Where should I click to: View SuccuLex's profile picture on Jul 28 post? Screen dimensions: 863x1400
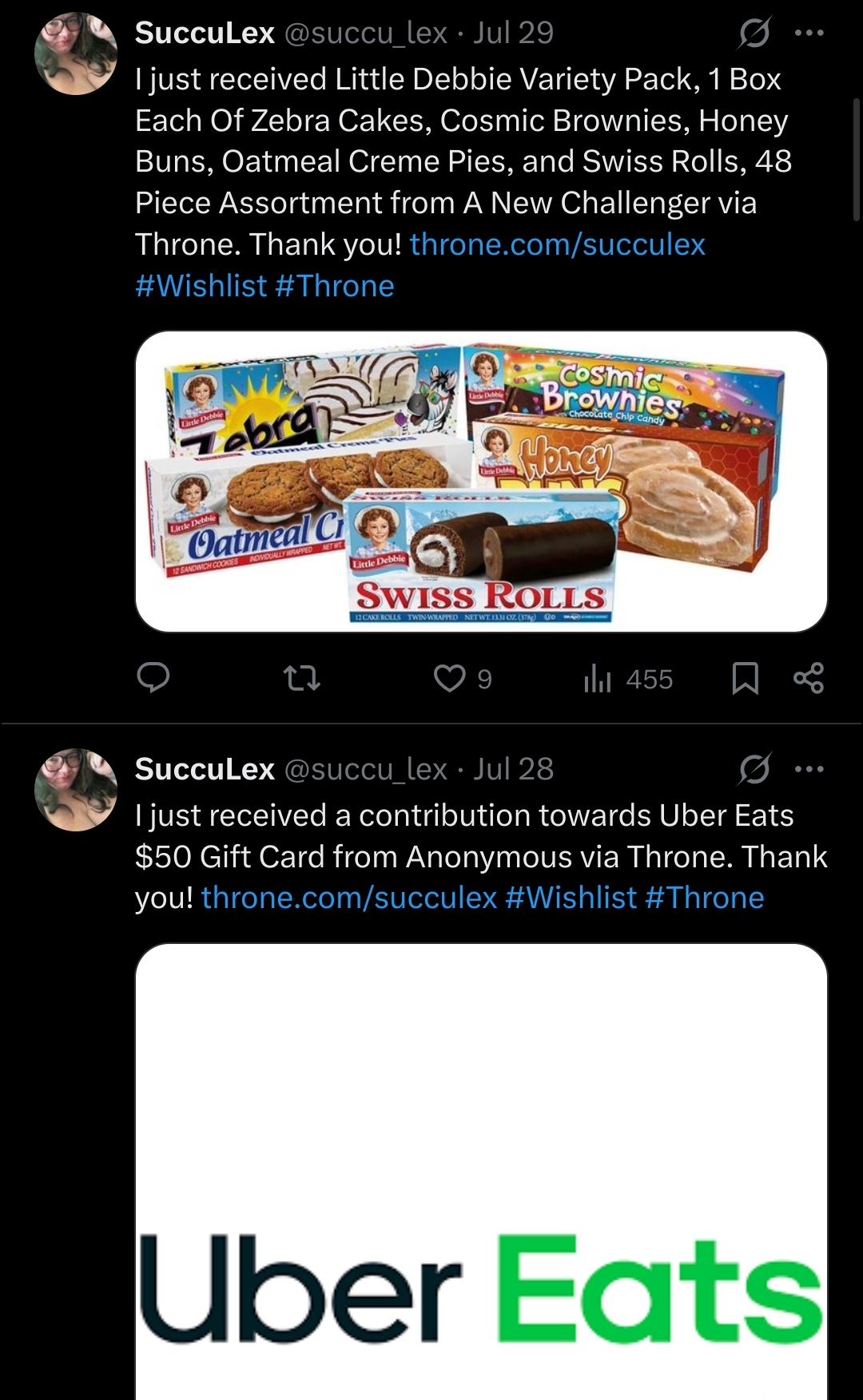tap(76, 790)
